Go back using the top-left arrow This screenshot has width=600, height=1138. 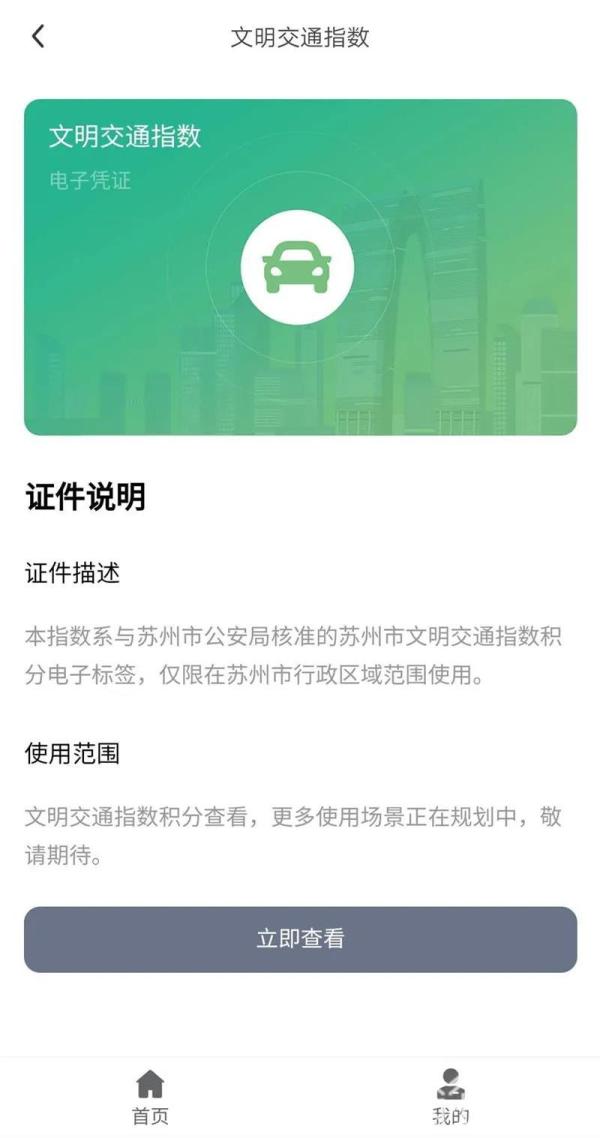(38, 37)
